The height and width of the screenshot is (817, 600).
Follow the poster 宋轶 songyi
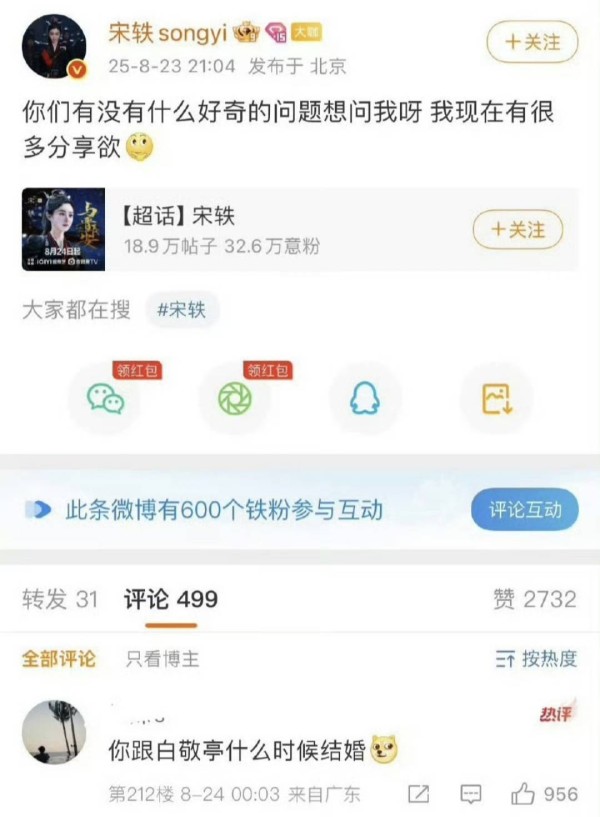531,43
